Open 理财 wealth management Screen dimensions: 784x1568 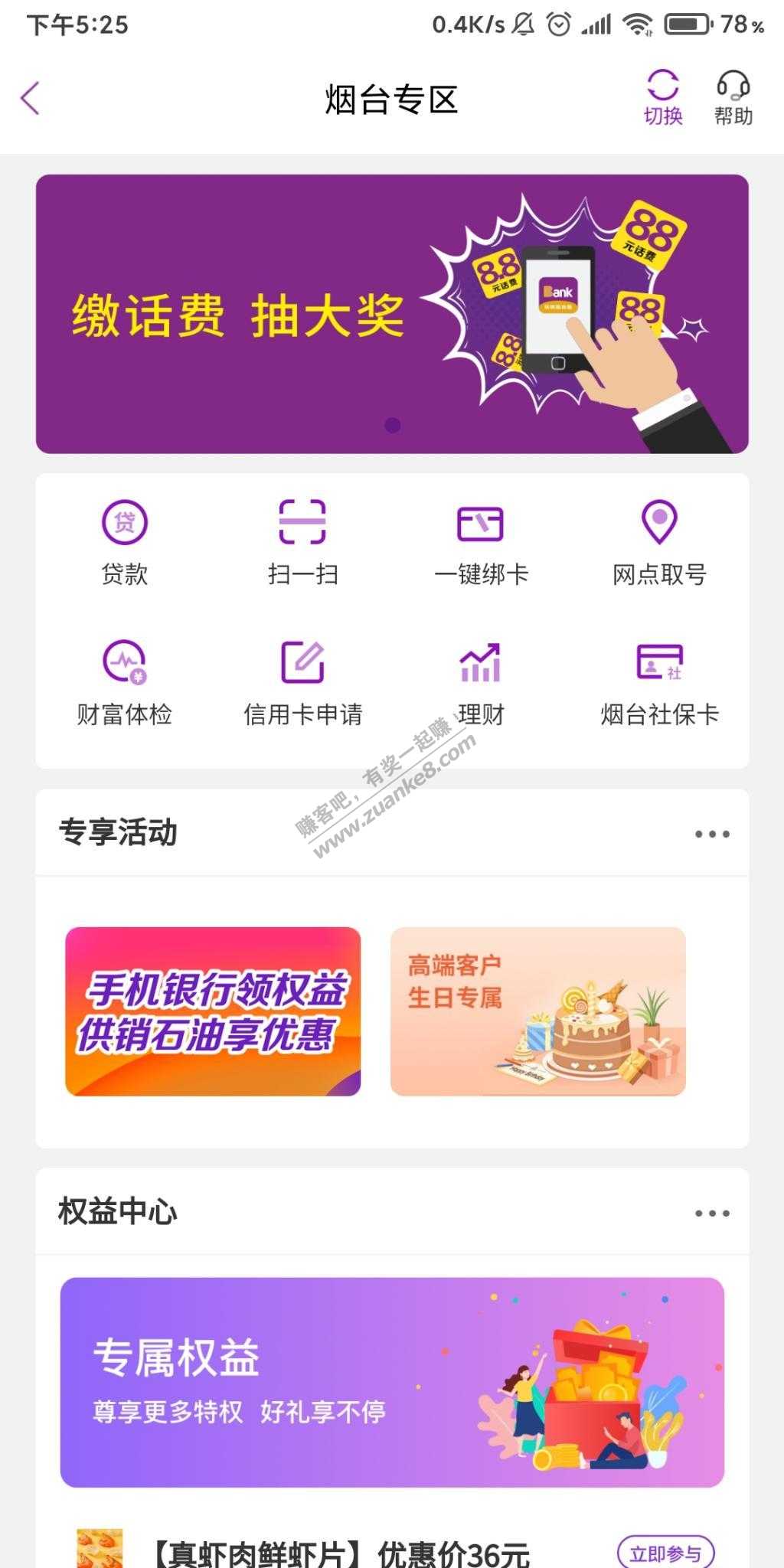481,682
